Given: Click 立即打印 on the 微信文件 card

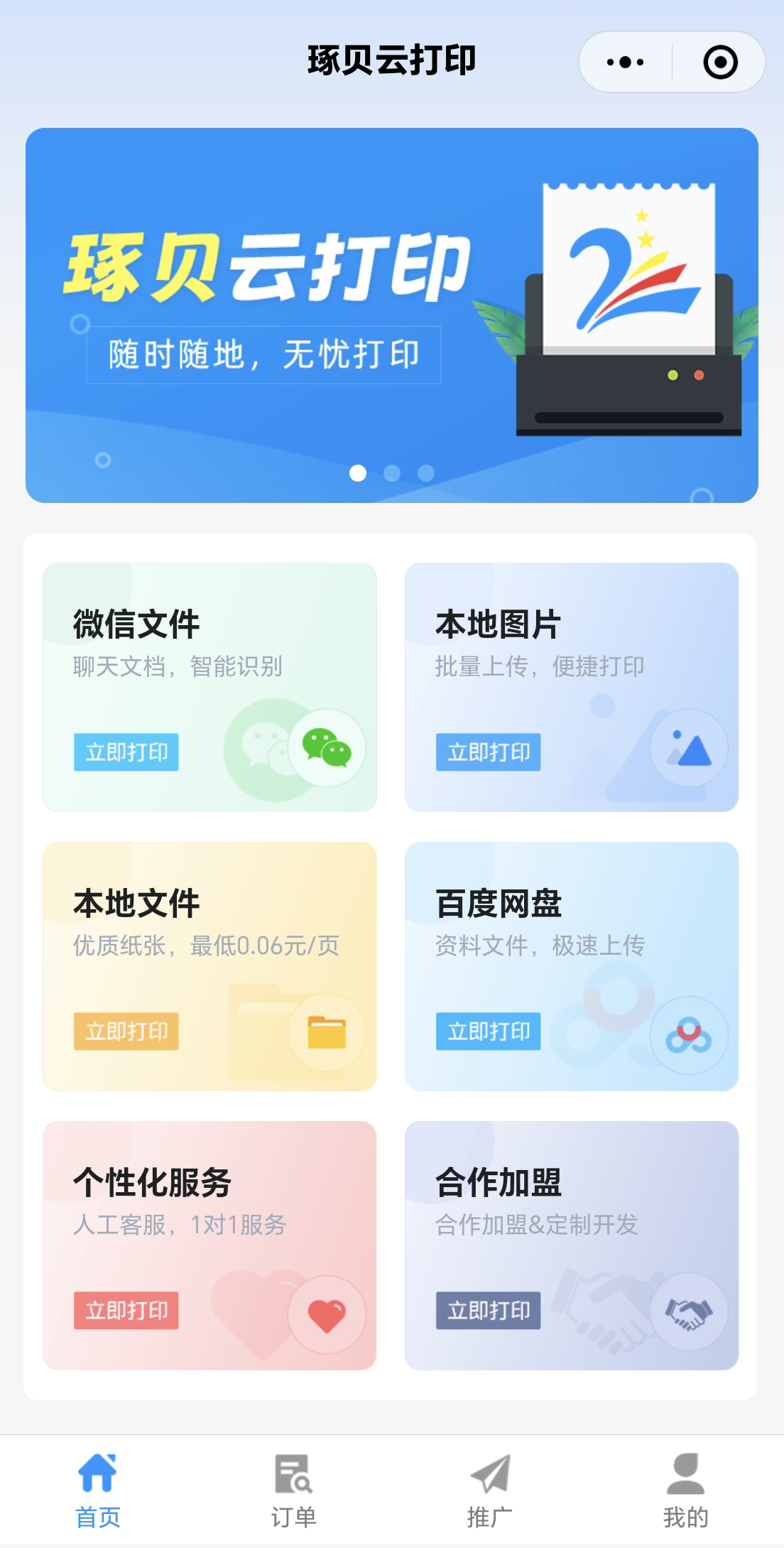Looking at the screenshot, I should click(126, 753).
